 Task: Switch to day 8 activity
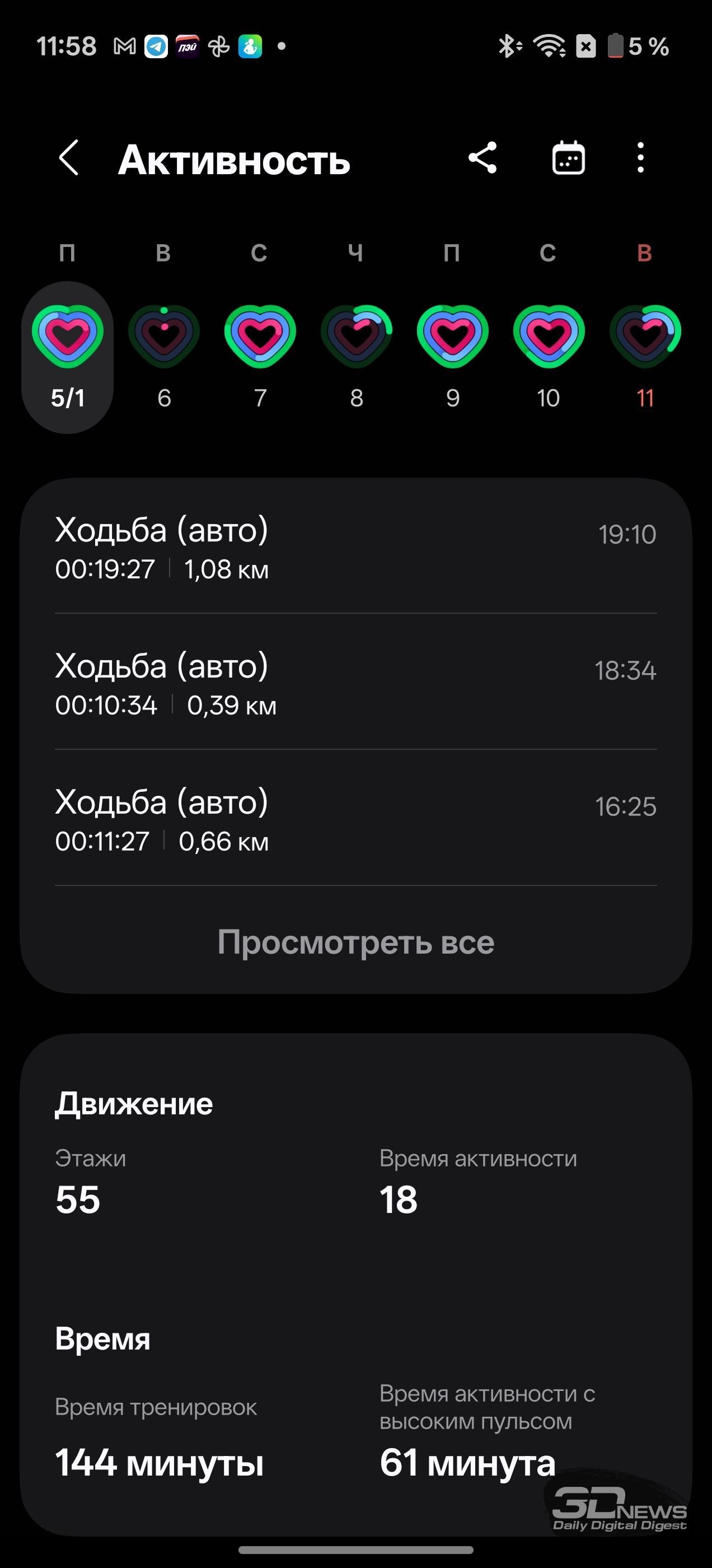357,356
